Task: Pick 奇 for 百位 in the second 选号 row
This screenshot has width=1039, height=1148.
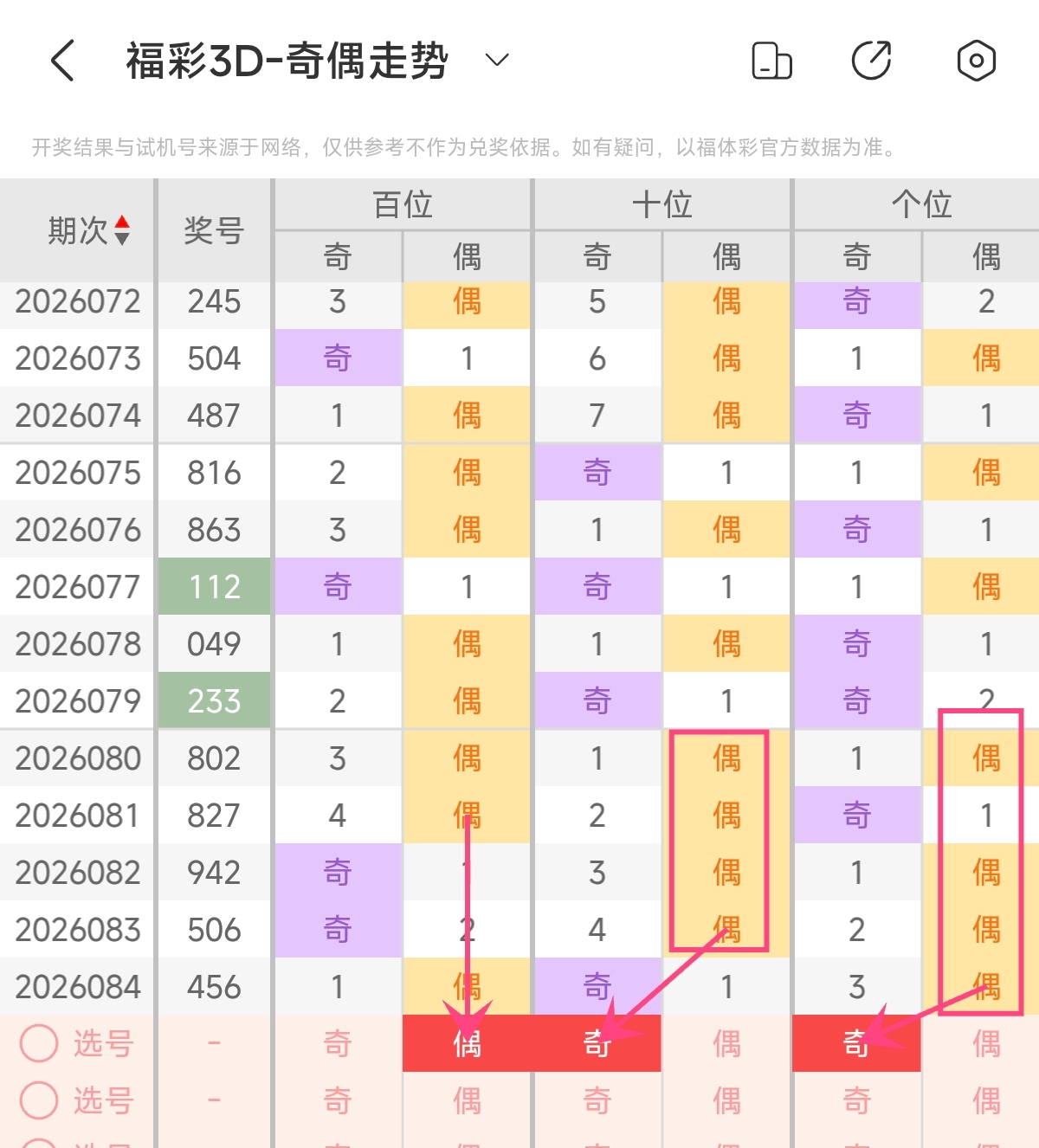Action: 338,1100
